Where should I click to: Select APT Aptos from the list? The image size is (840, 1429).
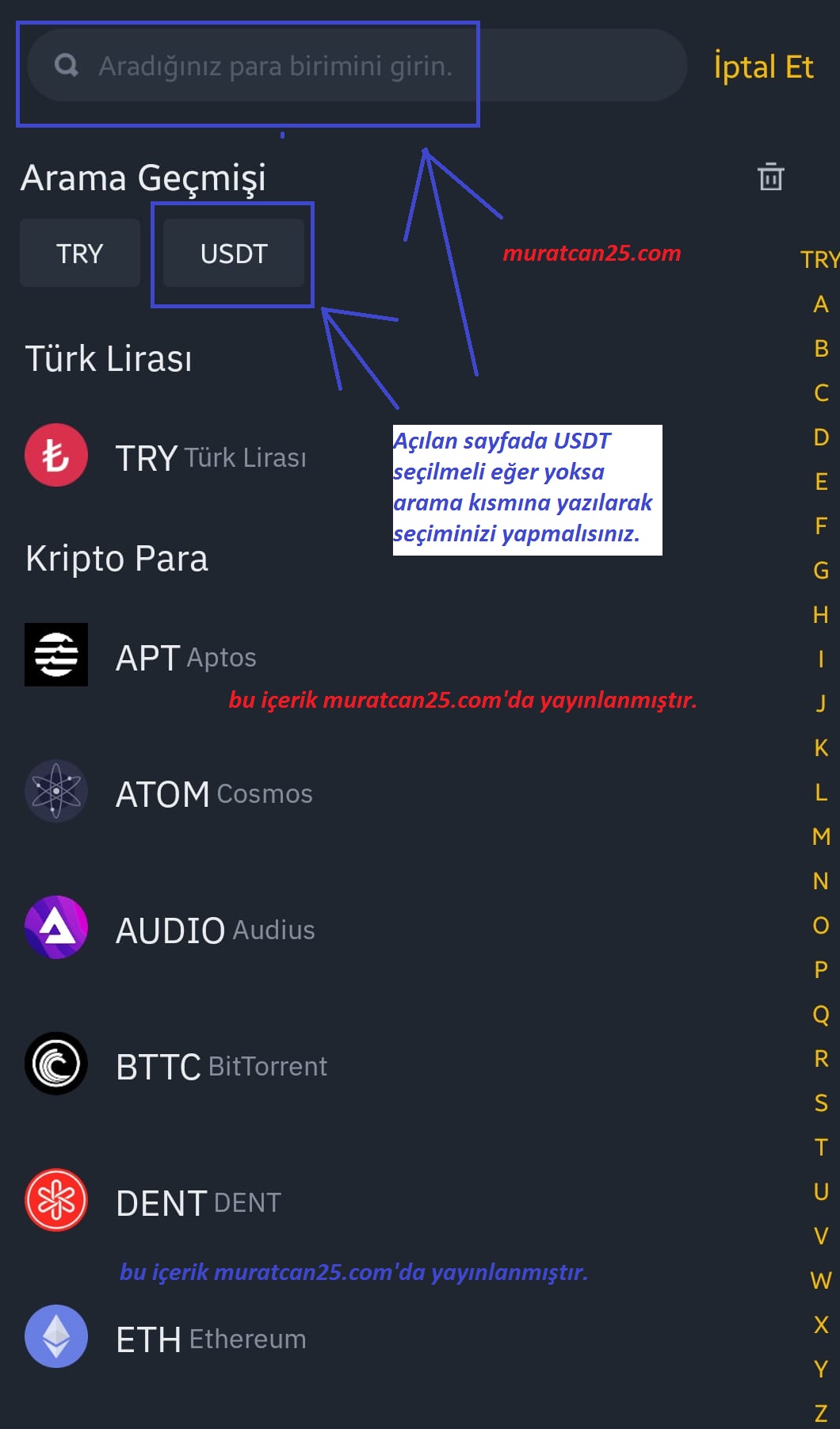click(x=186, y=657)
